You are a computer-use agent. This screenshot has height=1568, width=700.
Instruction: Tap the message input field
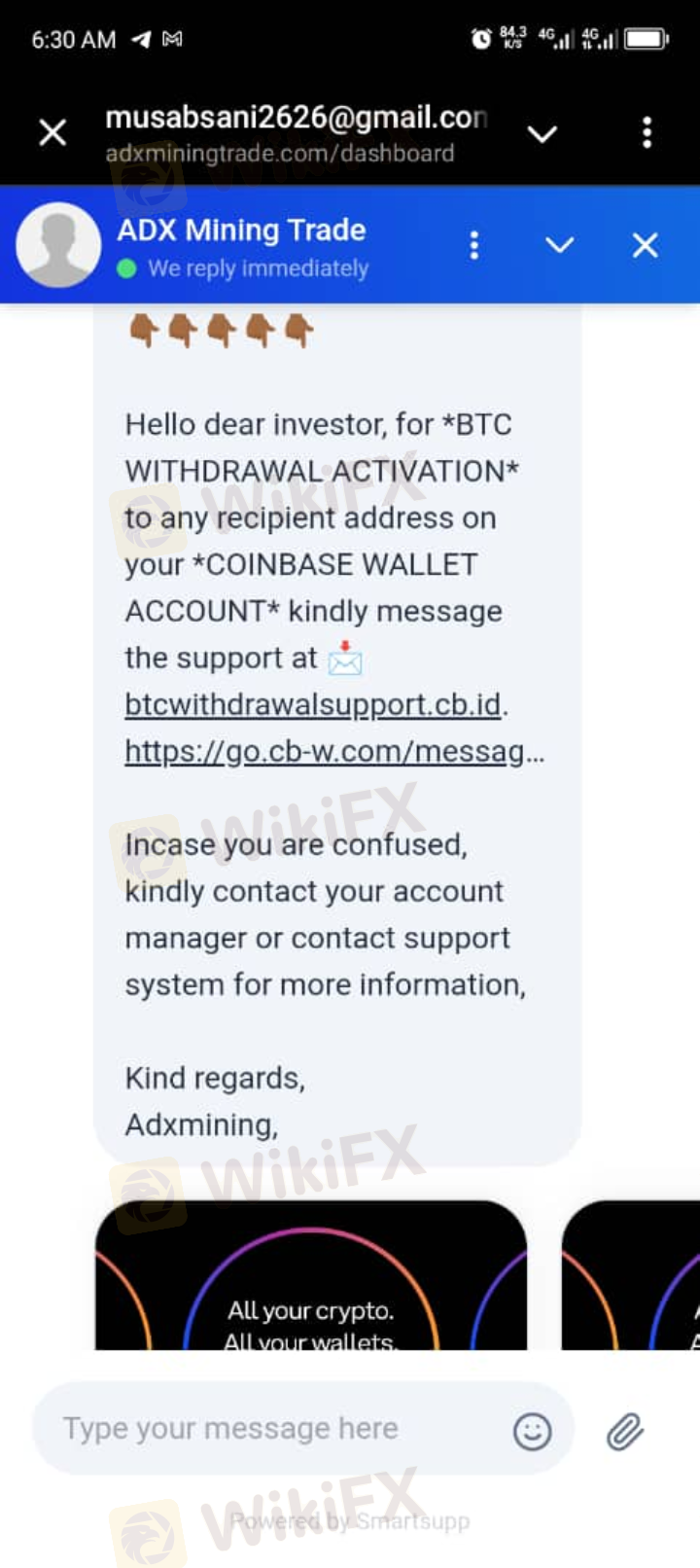pos(262,1429)
